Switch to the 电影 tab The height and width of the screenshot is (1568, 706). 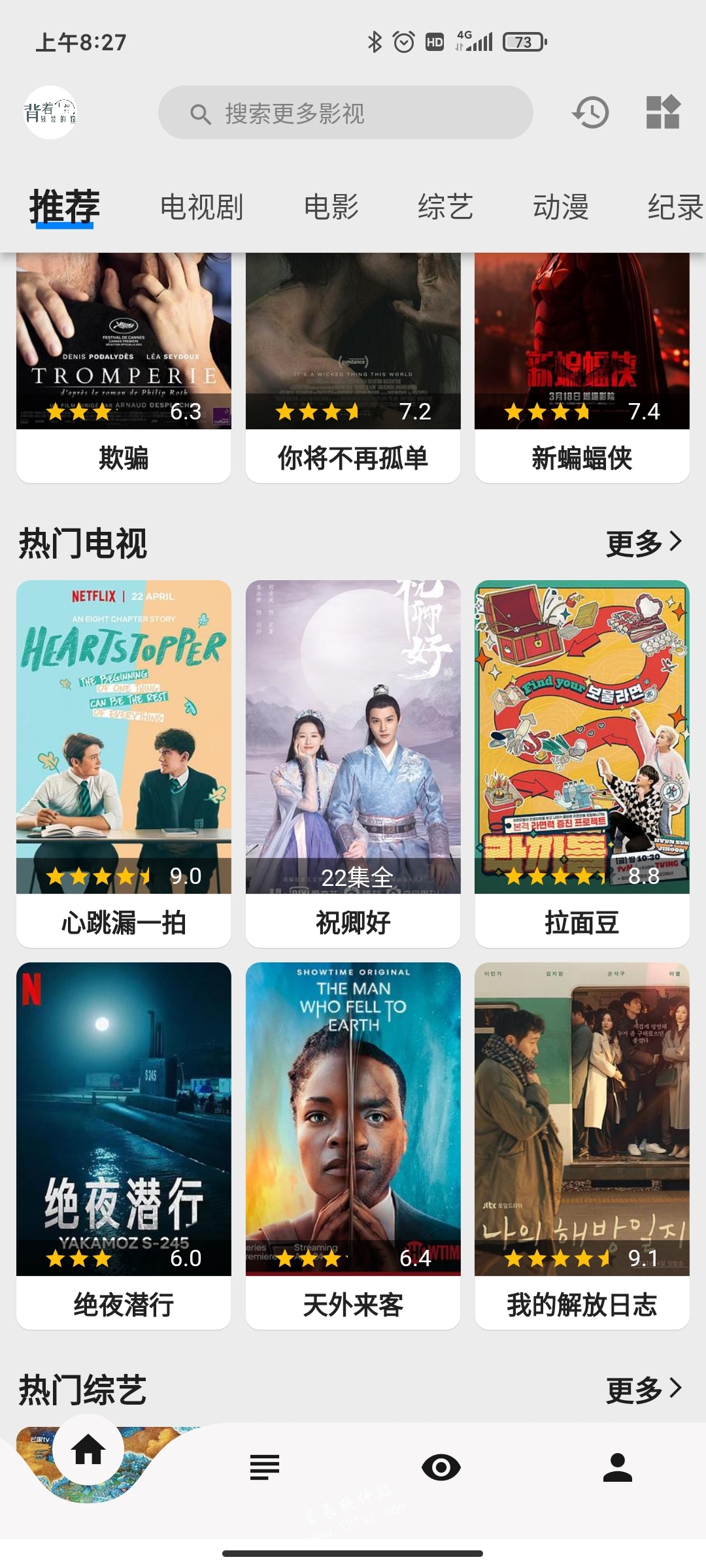point(331,207)
